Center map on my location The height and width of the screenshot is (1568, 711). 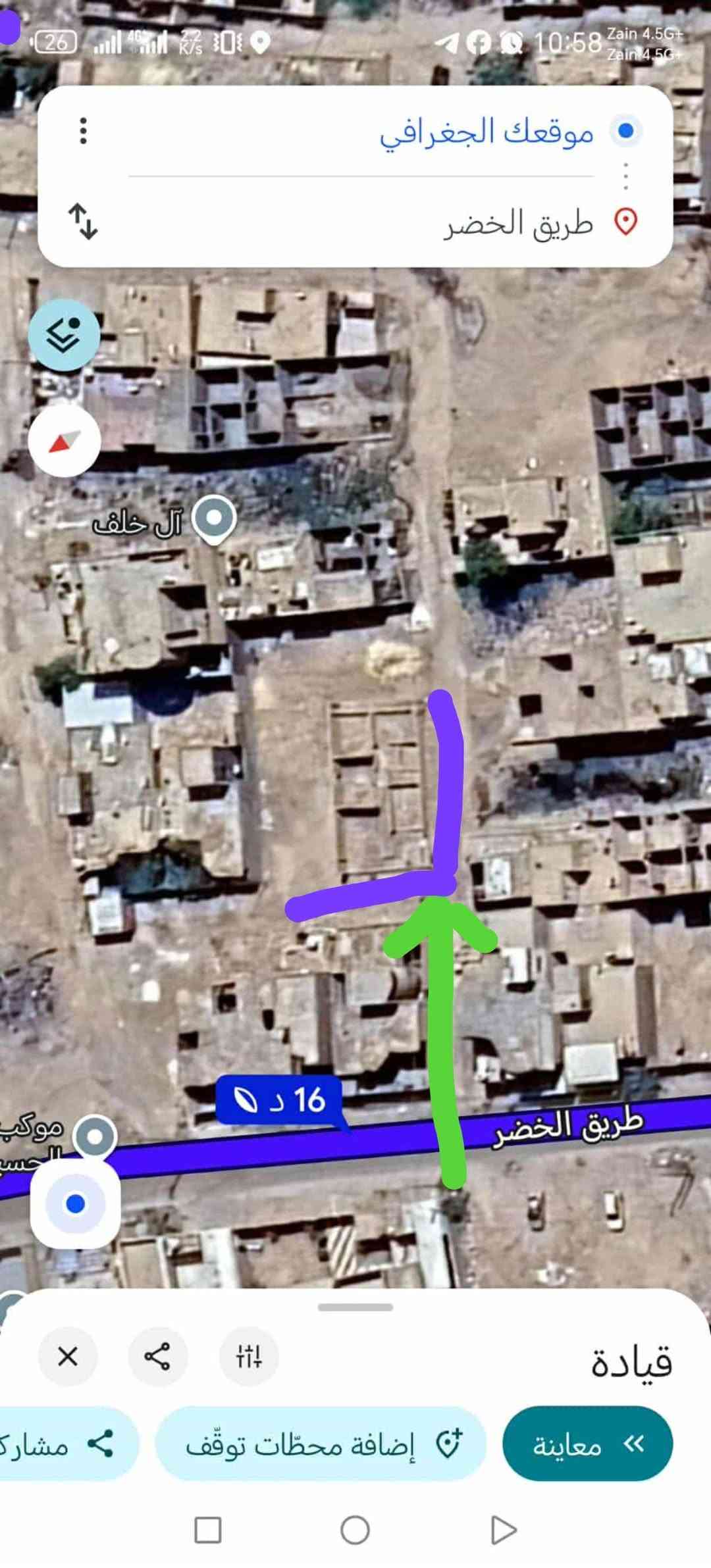pos(75,1204)
